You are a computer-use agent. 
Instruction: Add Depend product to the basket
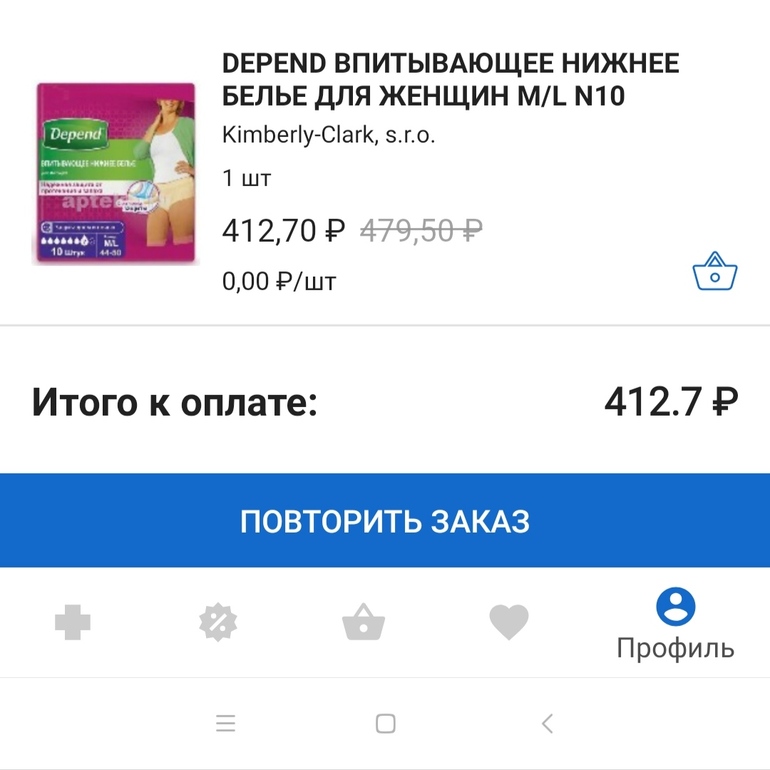pyautogui.click(x=714, y=270)
